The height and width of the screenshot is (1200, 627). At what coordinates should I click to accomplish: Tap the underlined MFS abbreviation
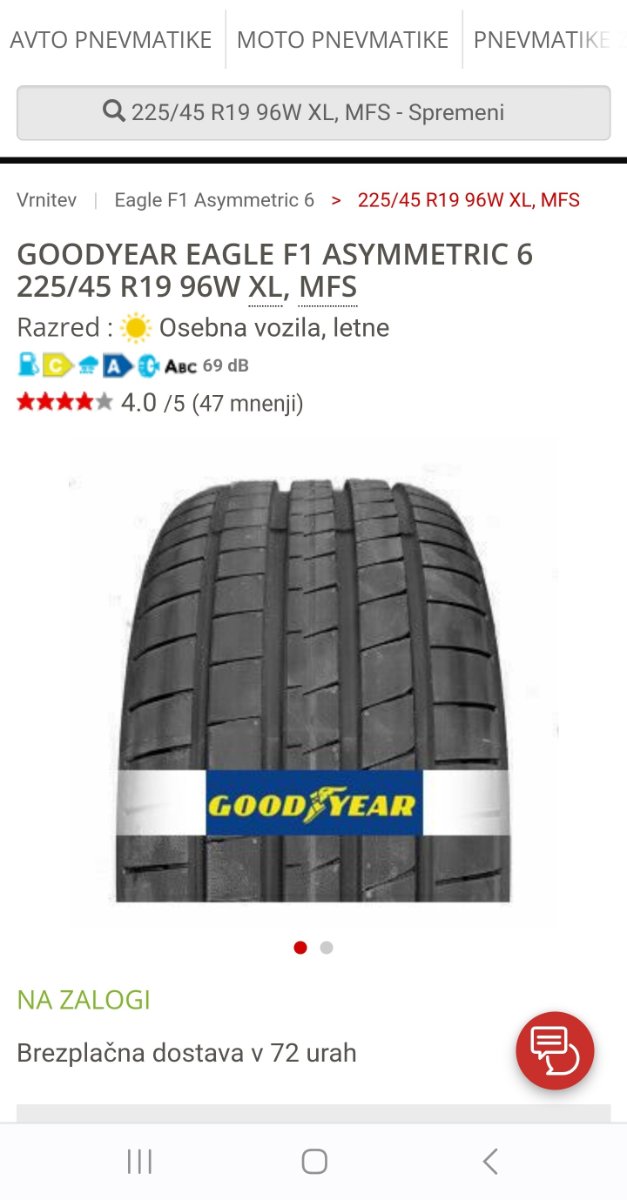click(328, 287)
